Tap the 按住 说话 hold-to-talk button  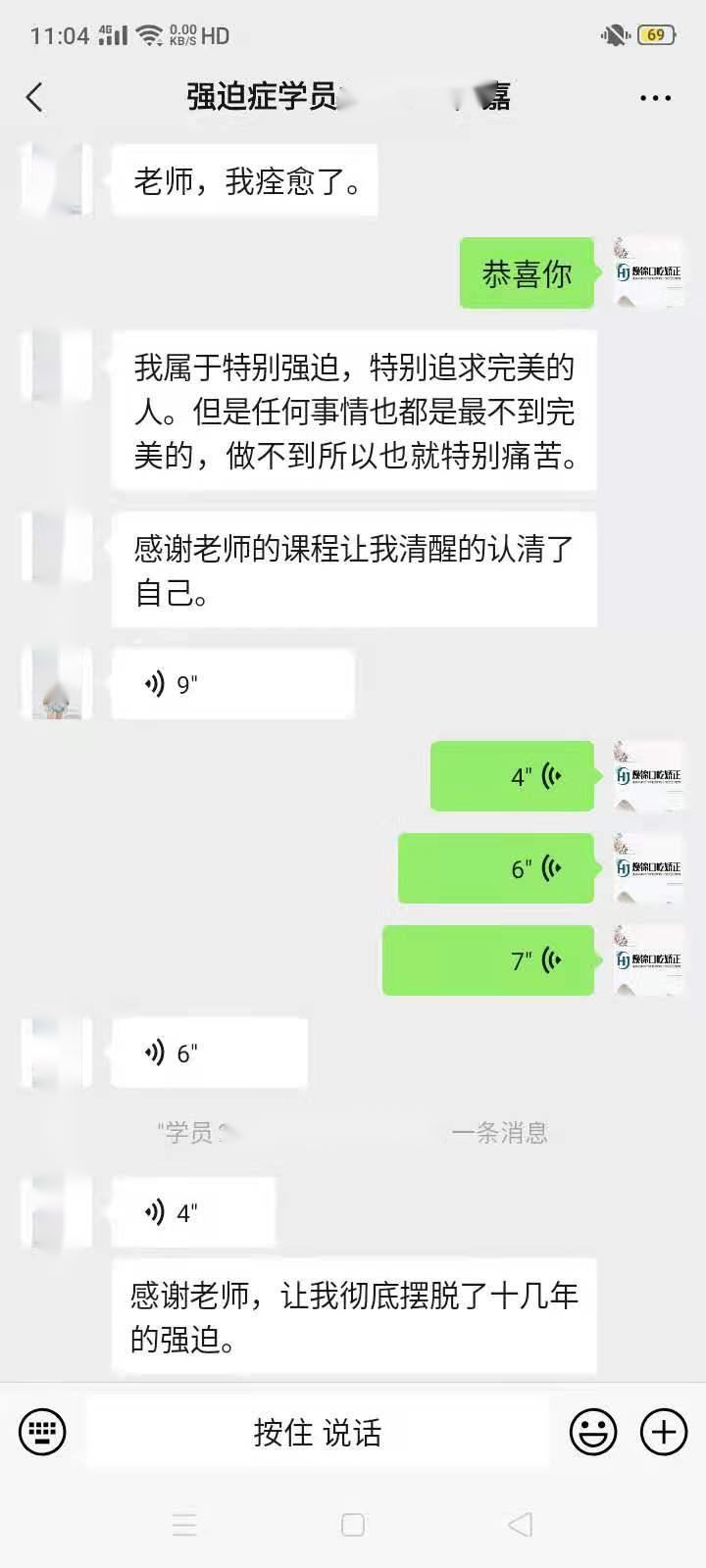click(x=318, y=1432)
